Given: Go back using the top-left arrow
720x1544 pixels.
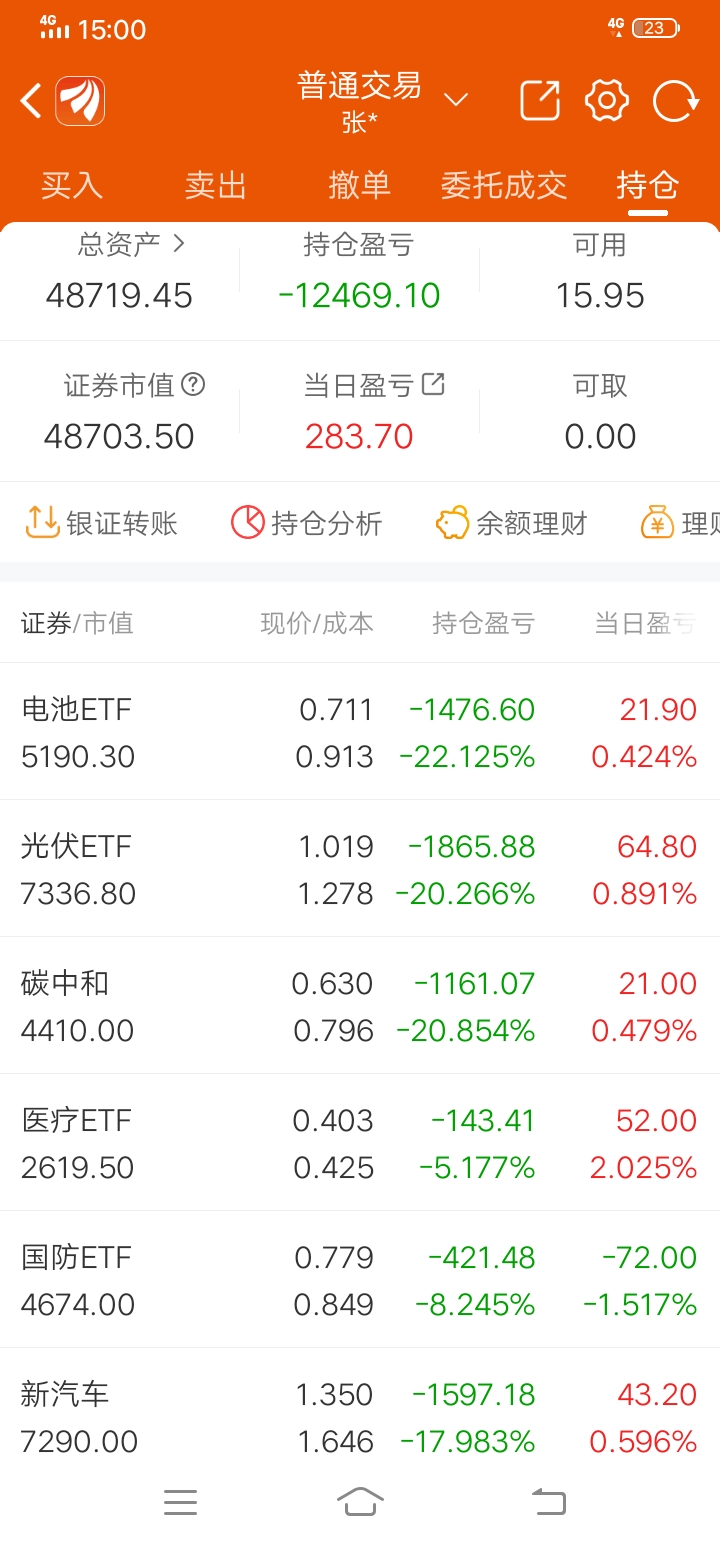Looking at the screenshot, I should point(31,101).
